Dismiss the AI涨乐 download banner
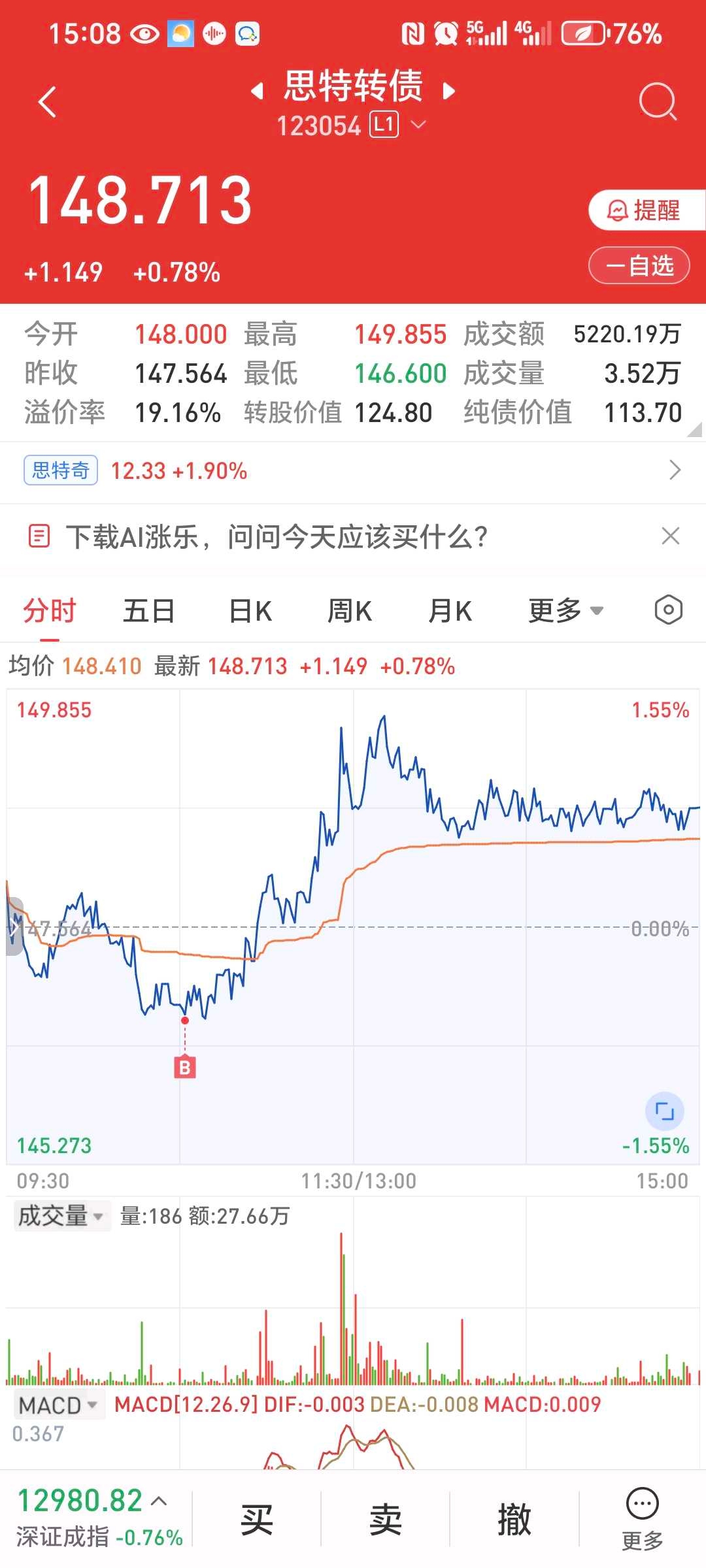Viewport: 706px width, 1568px height. [x=671, y=536]
